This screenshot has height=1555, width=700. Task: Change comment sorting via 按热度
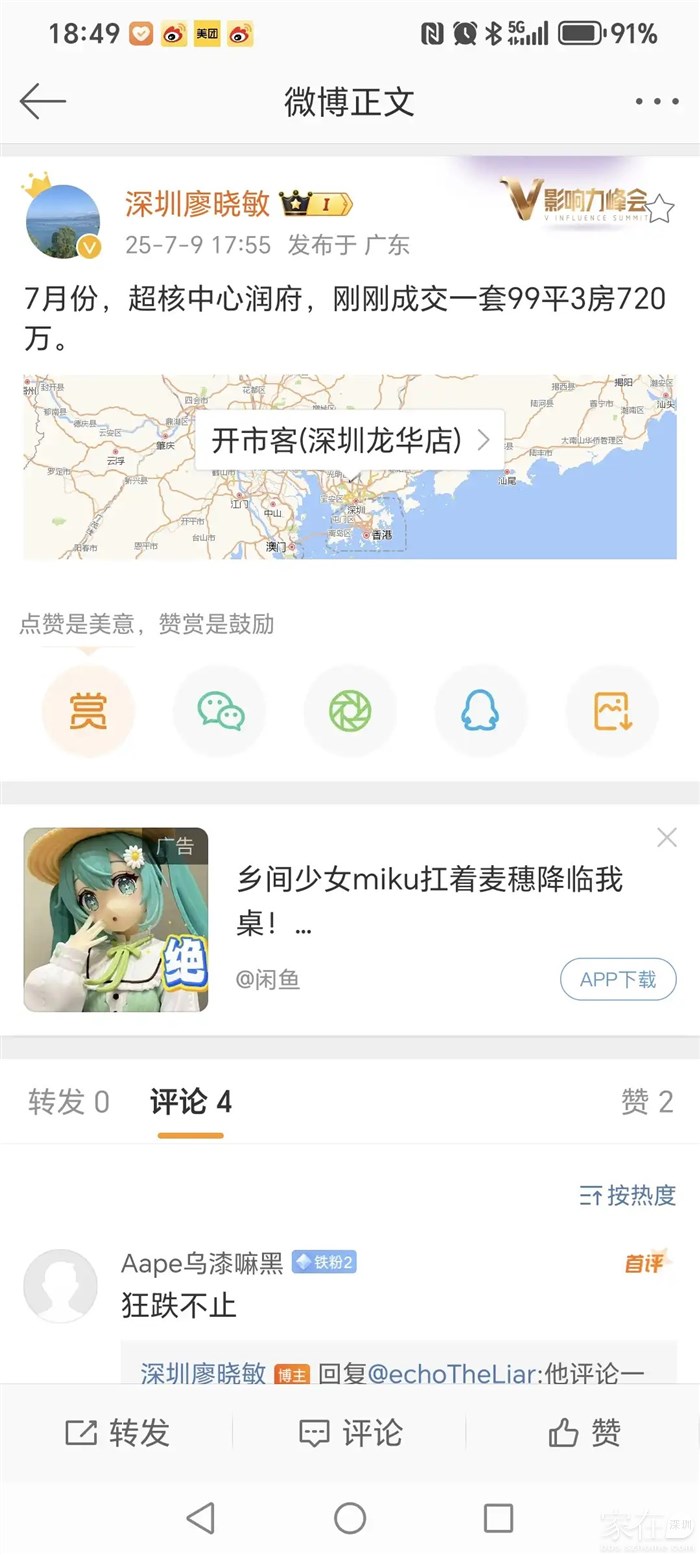pos(628,1194)
